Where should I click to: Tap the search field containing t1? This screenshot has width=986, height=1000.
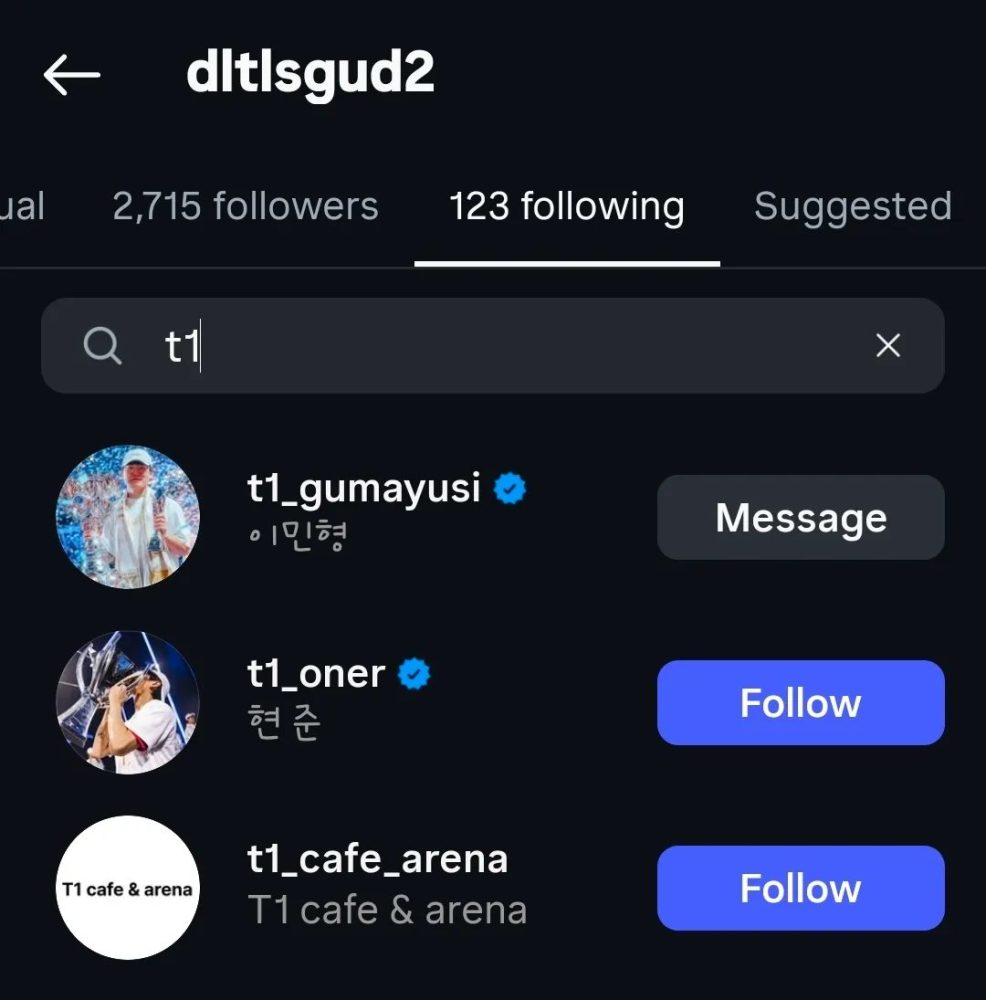coord(480,346)
